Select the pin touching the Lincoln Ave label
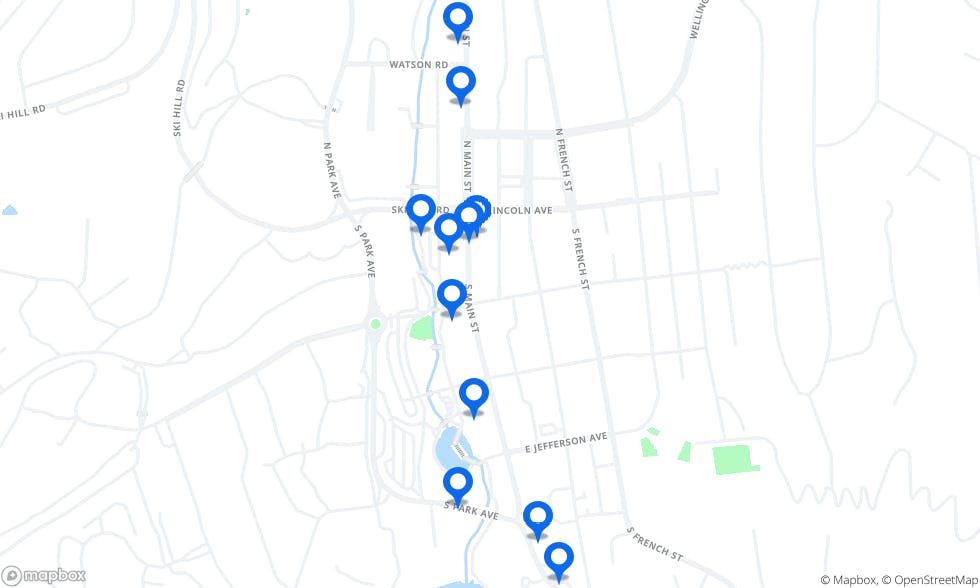 (478, 208)
